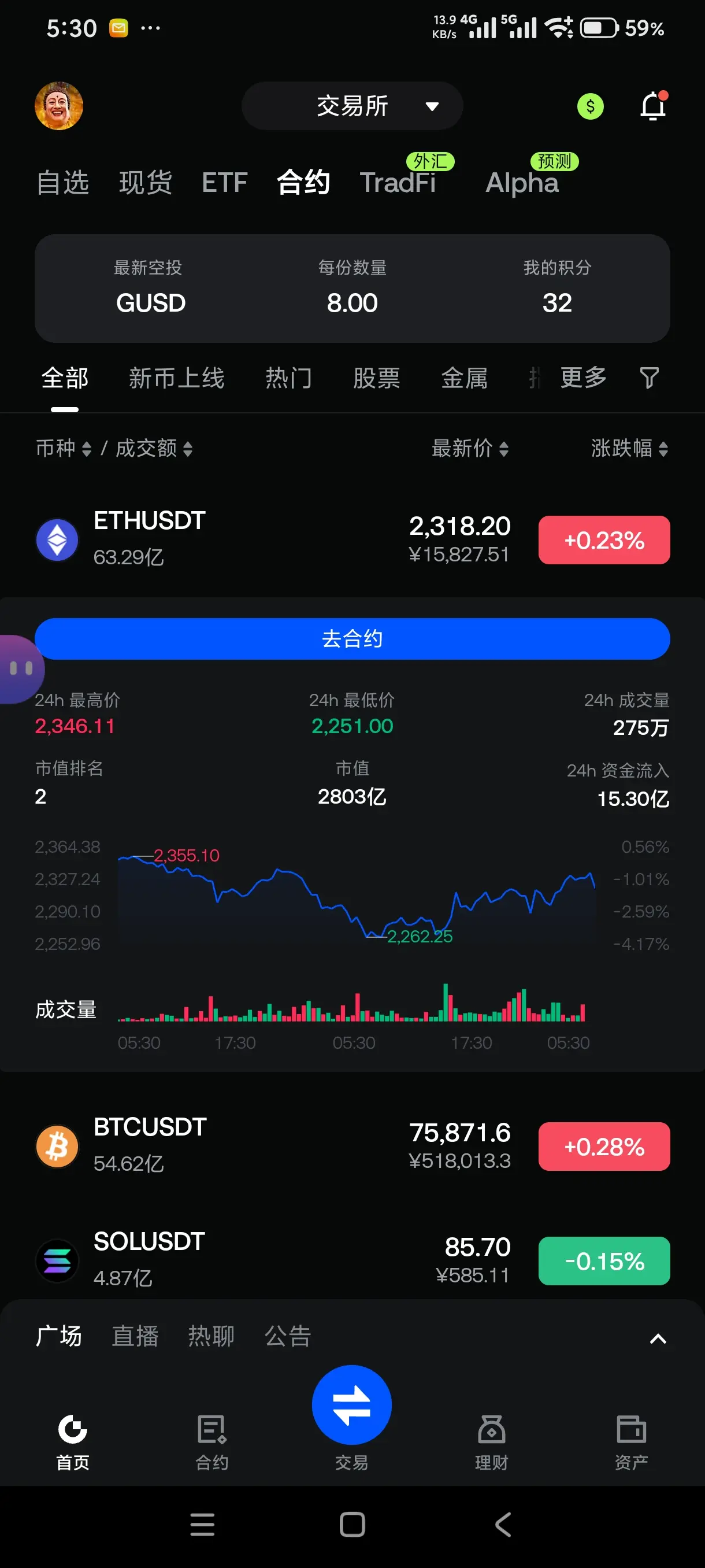
Task: Open the funnel filter icon
Action: click(x=649, y=378)
